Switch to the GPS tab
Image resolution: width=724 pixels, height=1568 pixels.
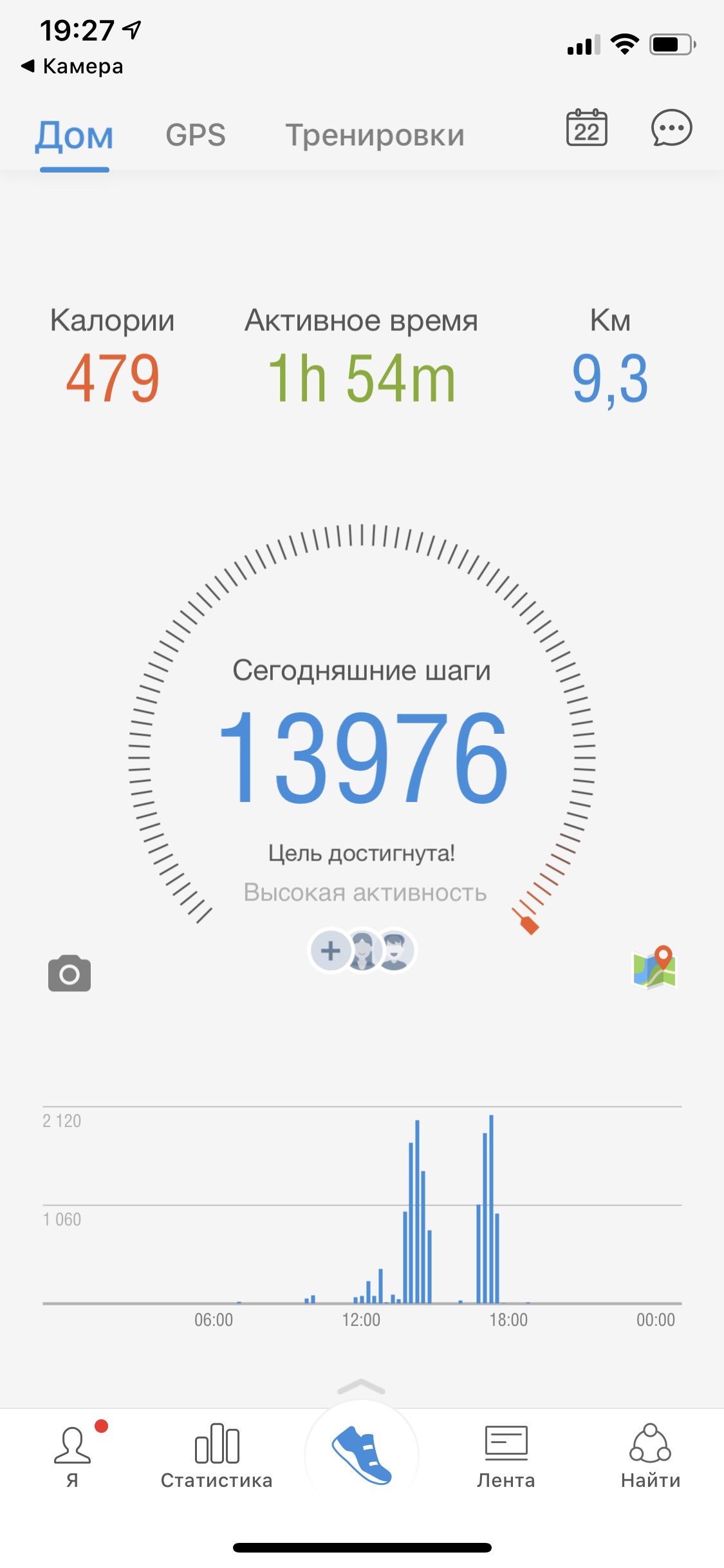click(x=196, y=135)
